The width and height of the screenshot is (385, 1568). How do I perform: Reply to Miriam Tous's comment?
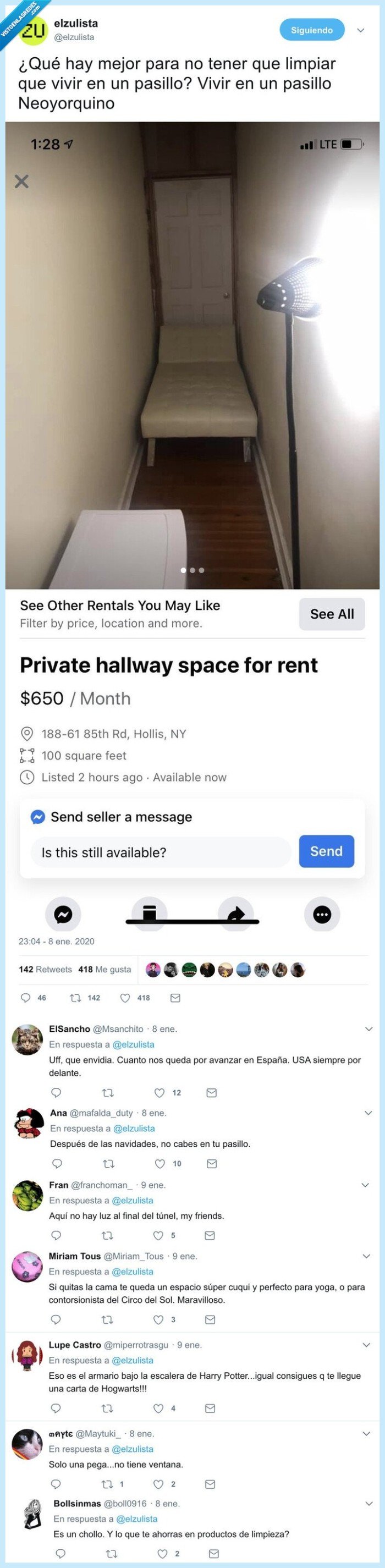(x=56, y=1319)
